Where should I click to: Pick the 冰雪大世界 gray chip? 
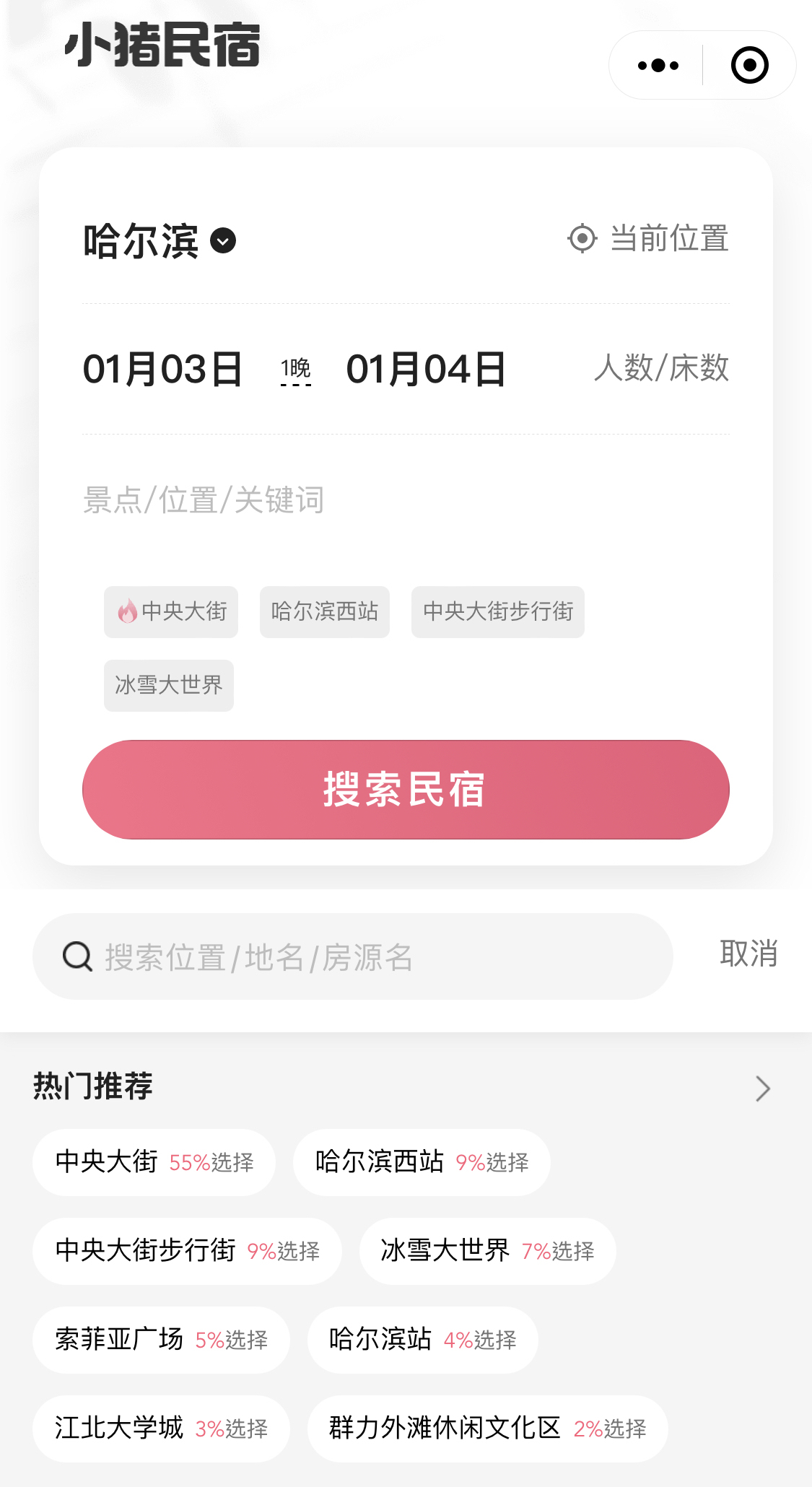169,686
